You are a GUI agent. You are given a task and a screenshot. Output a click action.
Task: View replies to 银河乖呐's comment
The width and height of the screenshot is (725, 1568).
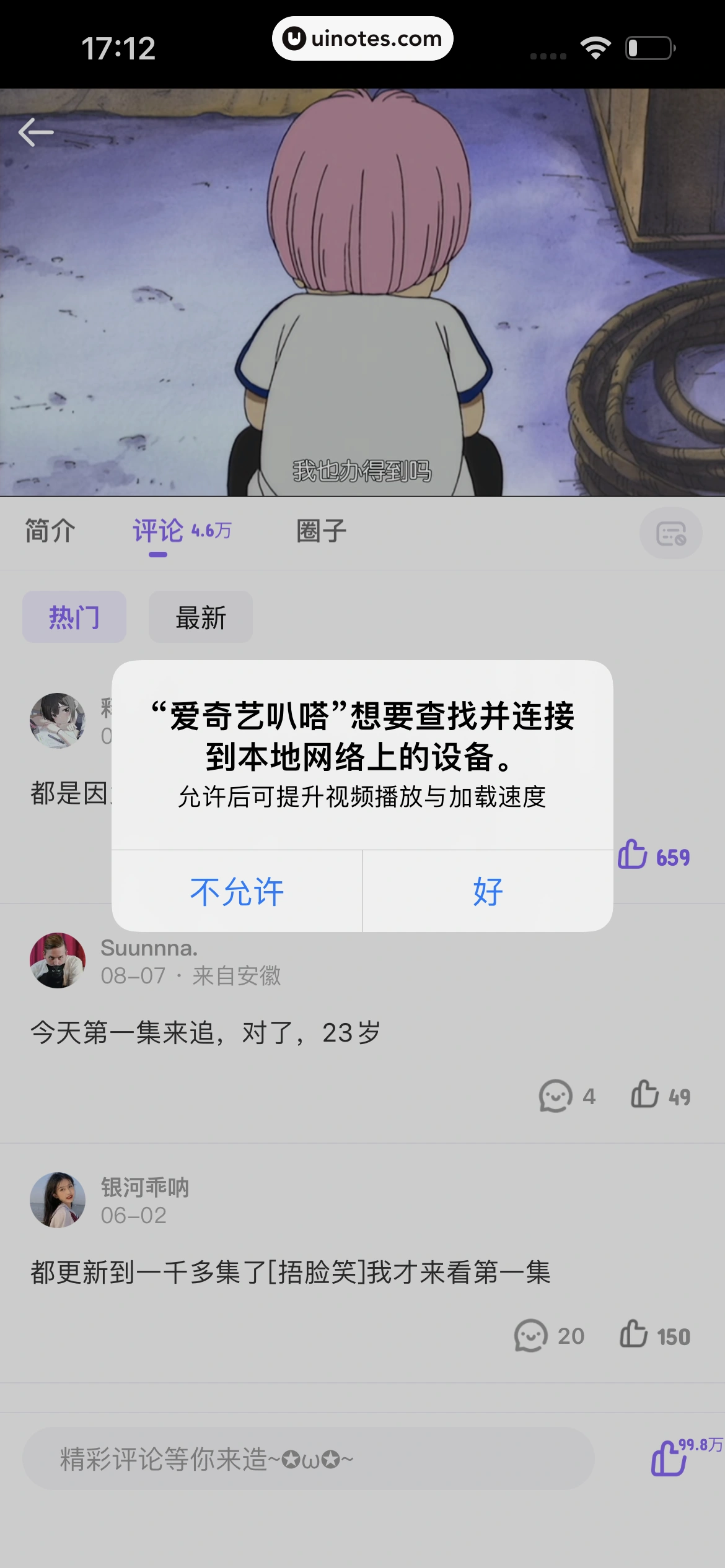548,1336
